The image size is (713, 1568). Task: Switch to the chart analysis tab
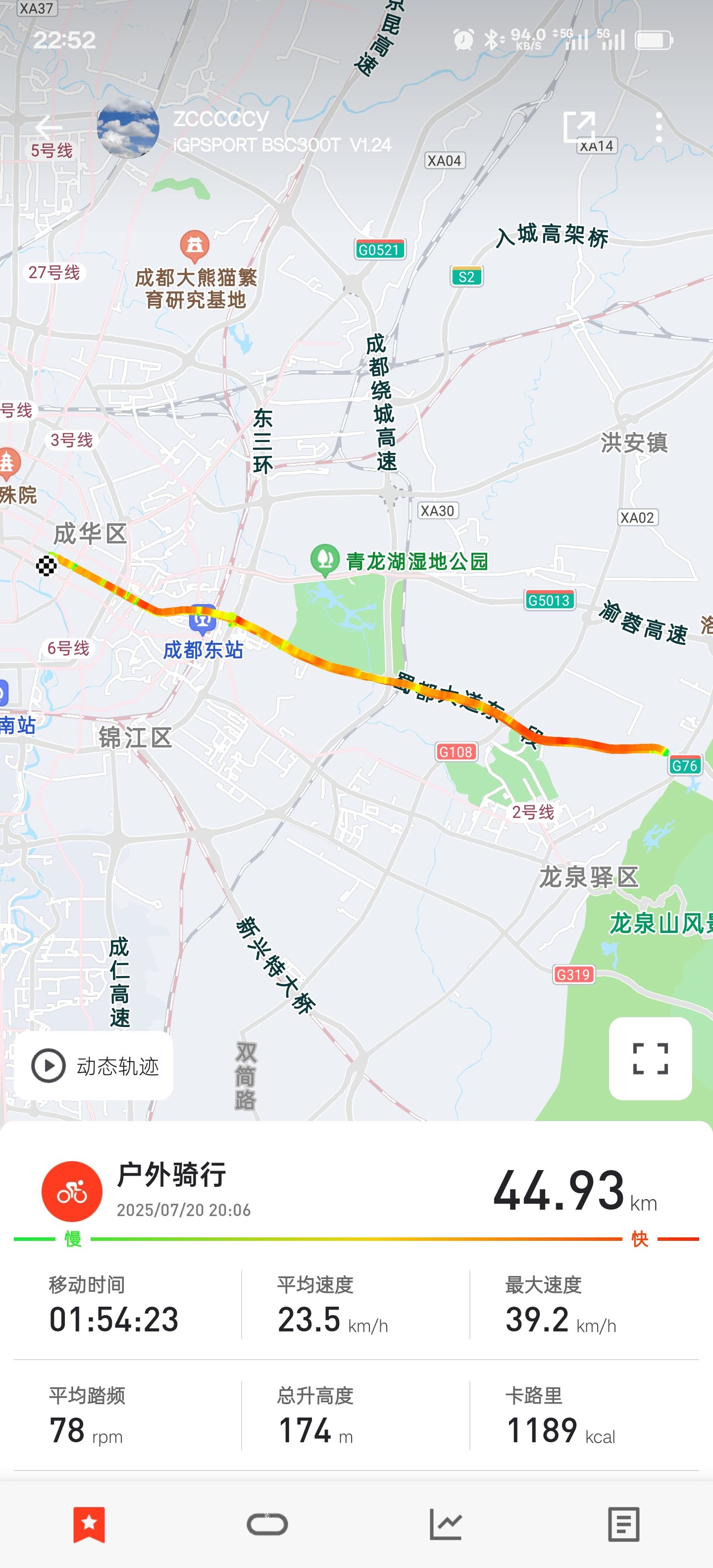click(x=446, y=1524)
